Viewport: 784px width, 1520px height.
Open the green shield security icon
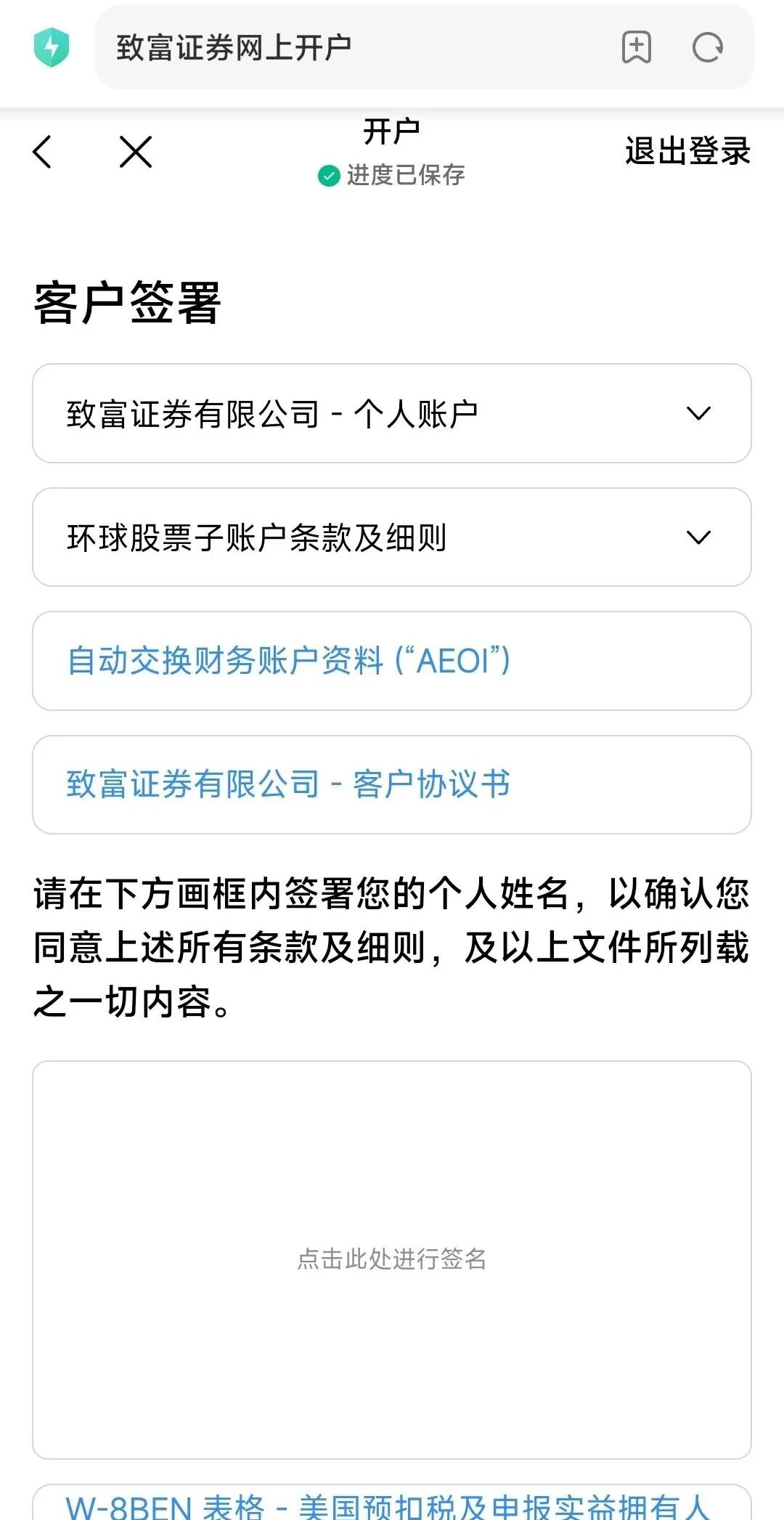tap(52, 48)
